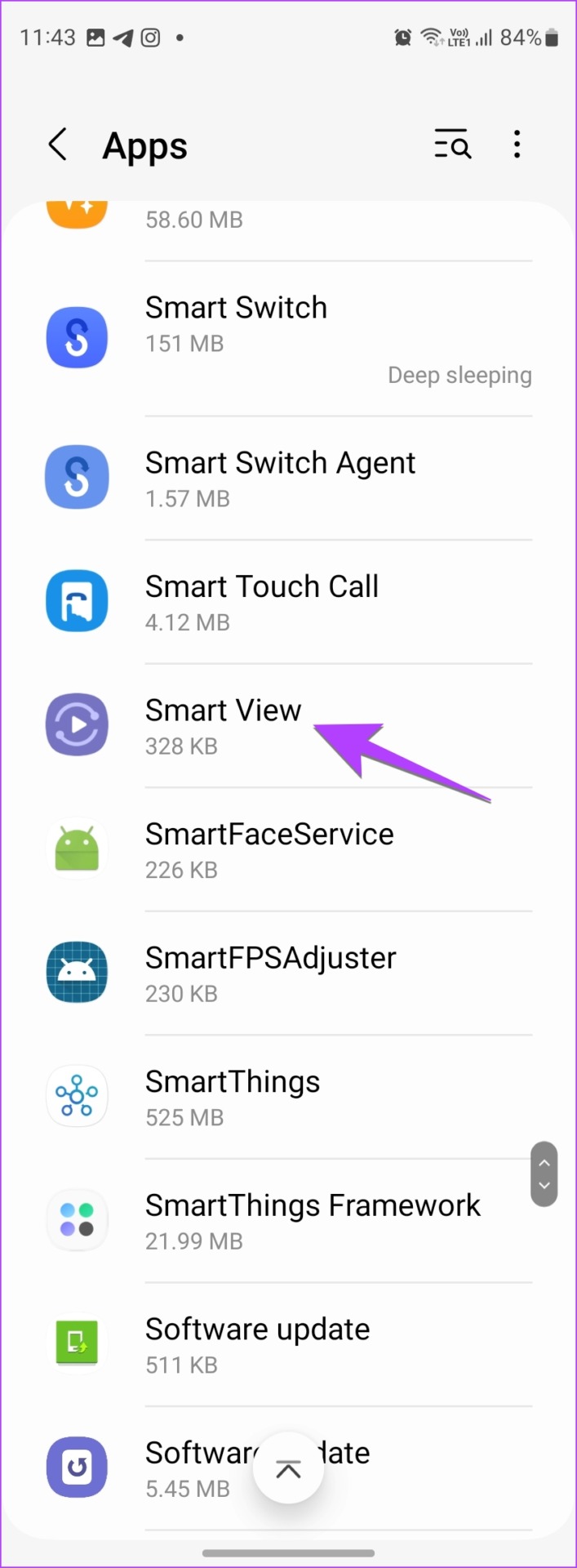Open the 511 KB Software update entry
Image resolution: width=577 pixels, height=1568 pixels.
pos(288,1344)
